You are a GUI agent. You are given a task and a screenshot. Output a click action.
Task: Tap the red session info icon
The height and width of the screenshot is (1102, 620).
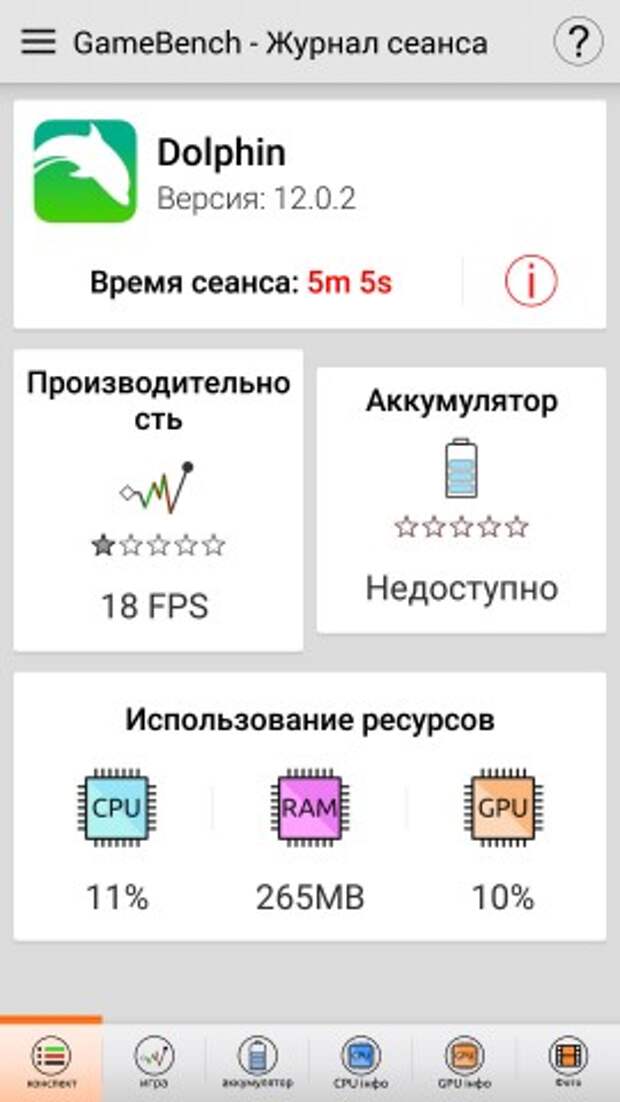[x=530, y=283]
